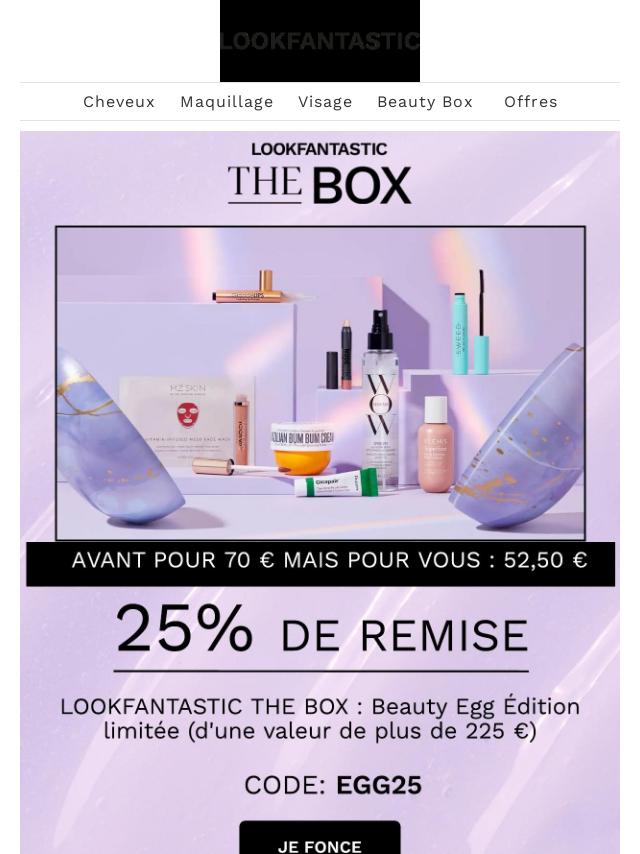Select the Visage category
This screenshot has width=640, height=854.
(x=325, y=102)
